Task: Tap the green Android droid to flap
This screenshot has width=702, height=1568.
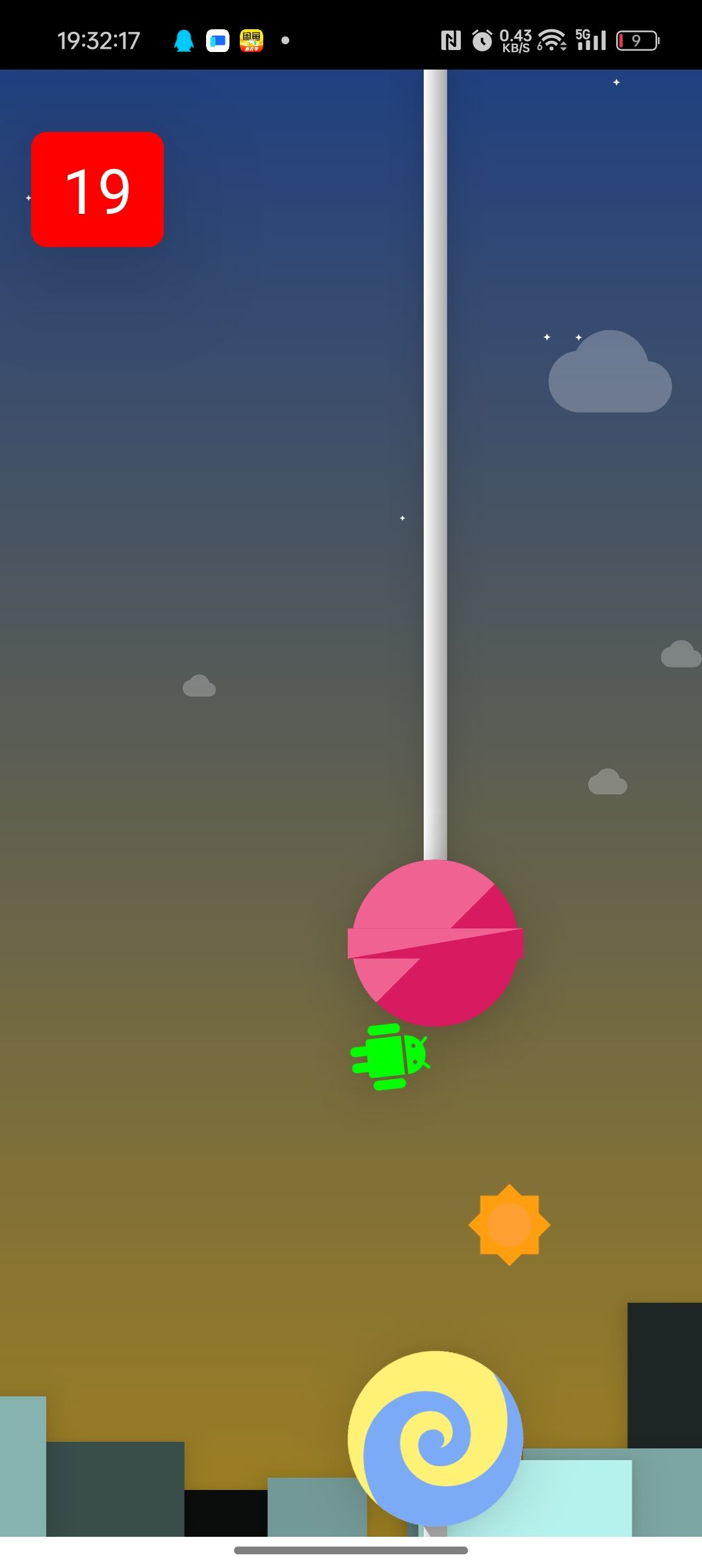Action: click(389, 1056)
